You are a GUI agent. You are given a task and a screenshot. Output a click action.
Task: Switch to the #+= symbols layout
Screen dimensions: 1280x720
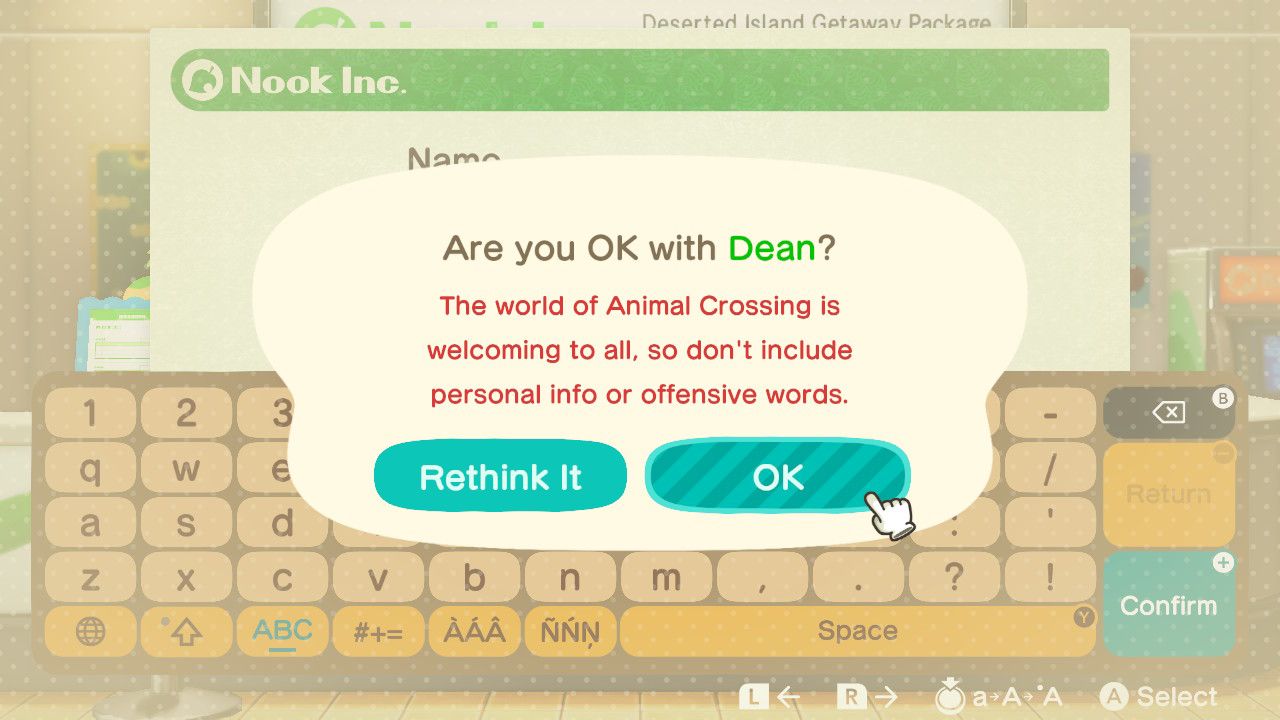(x=378, y=631)
